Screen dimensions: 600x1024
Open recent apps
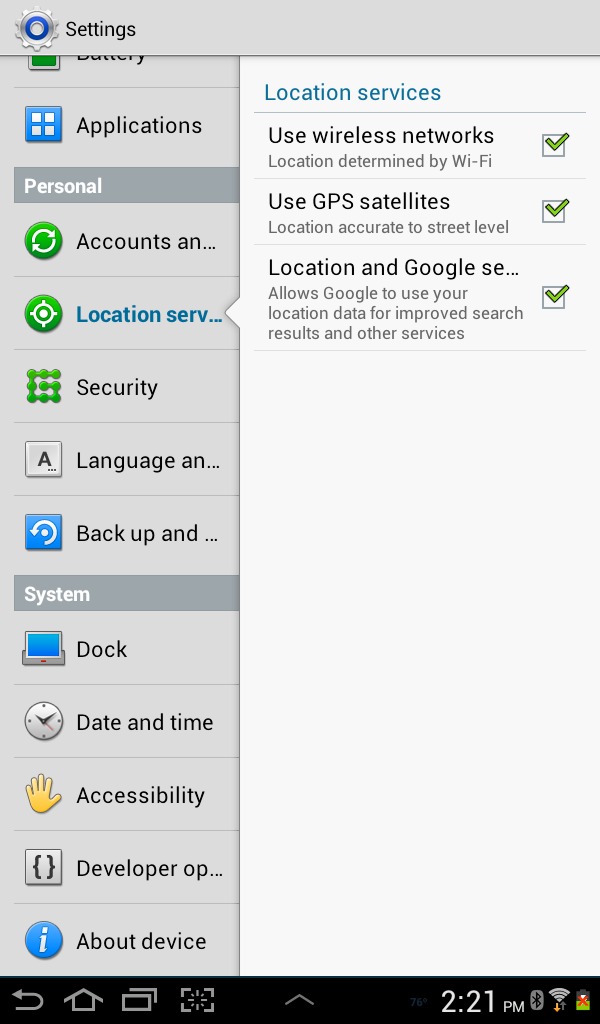(x=140, y=1000)
